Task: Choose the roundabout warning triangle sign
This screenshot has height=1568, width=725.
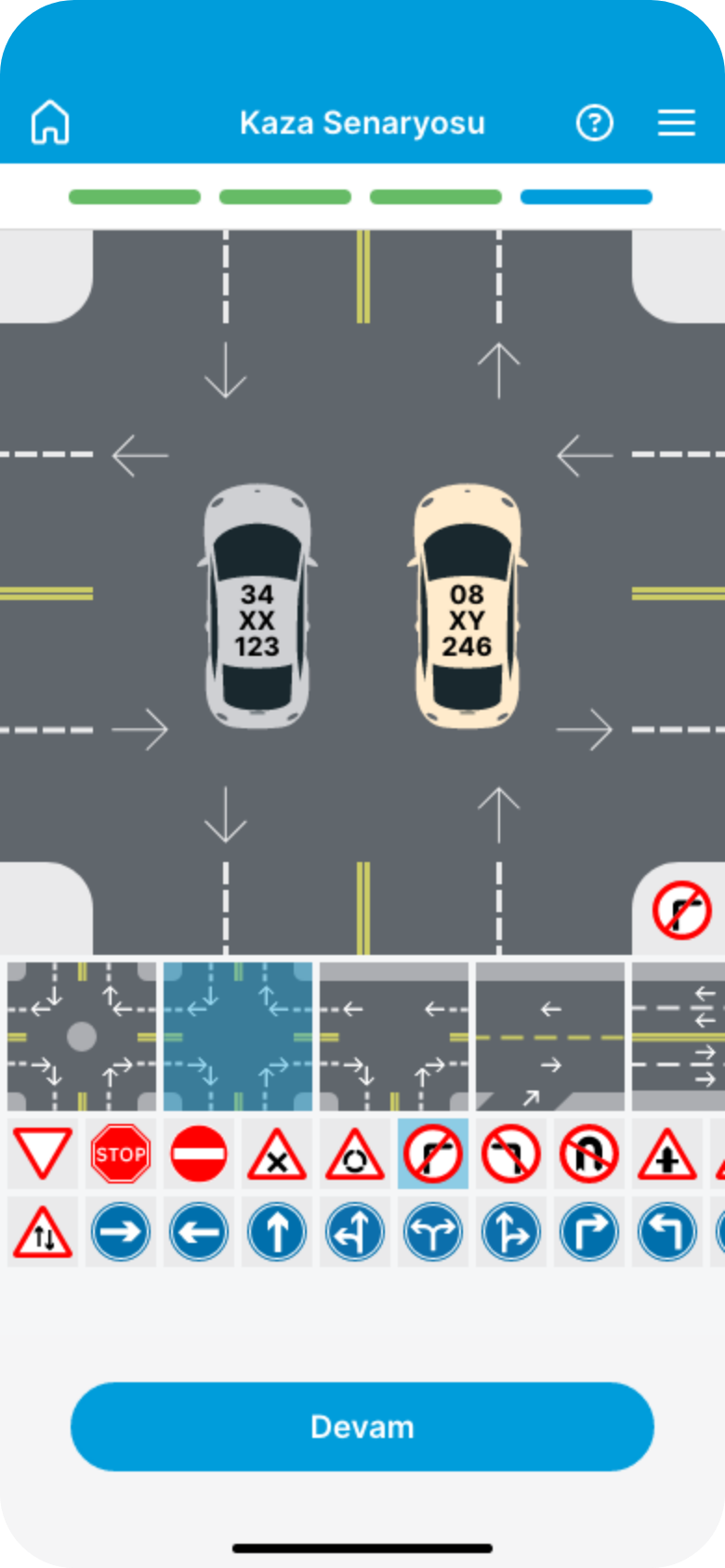Action: [355, 1154]
